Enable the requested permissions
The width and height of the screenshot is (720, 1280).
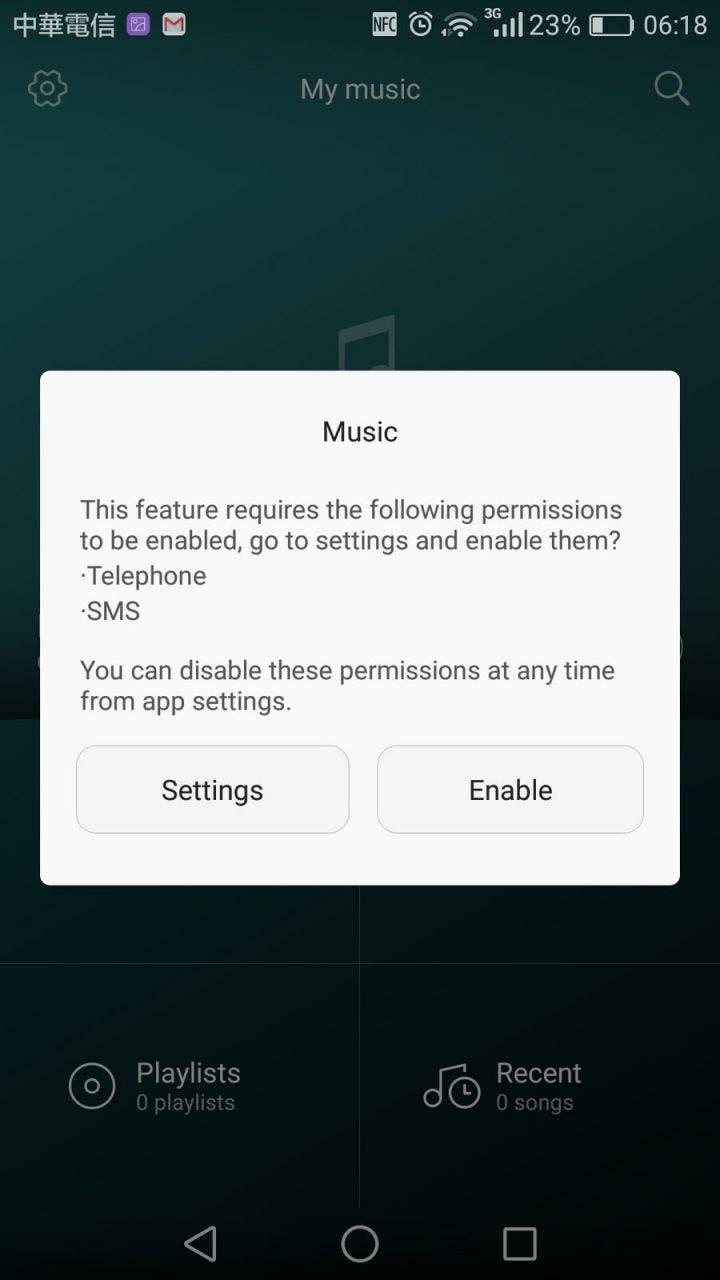510,789
